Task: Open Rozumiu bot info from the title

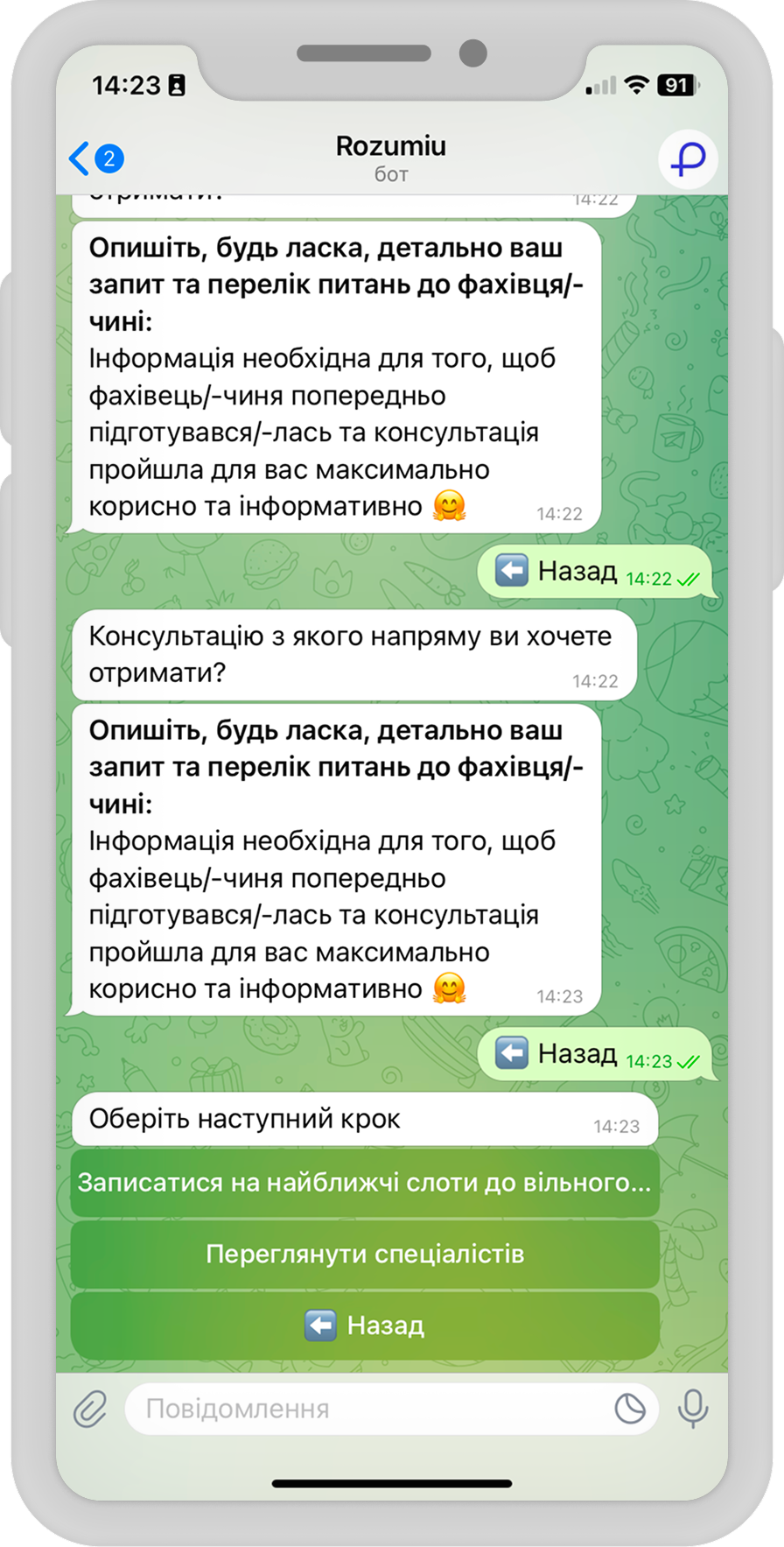Action: tap(390, 157)
